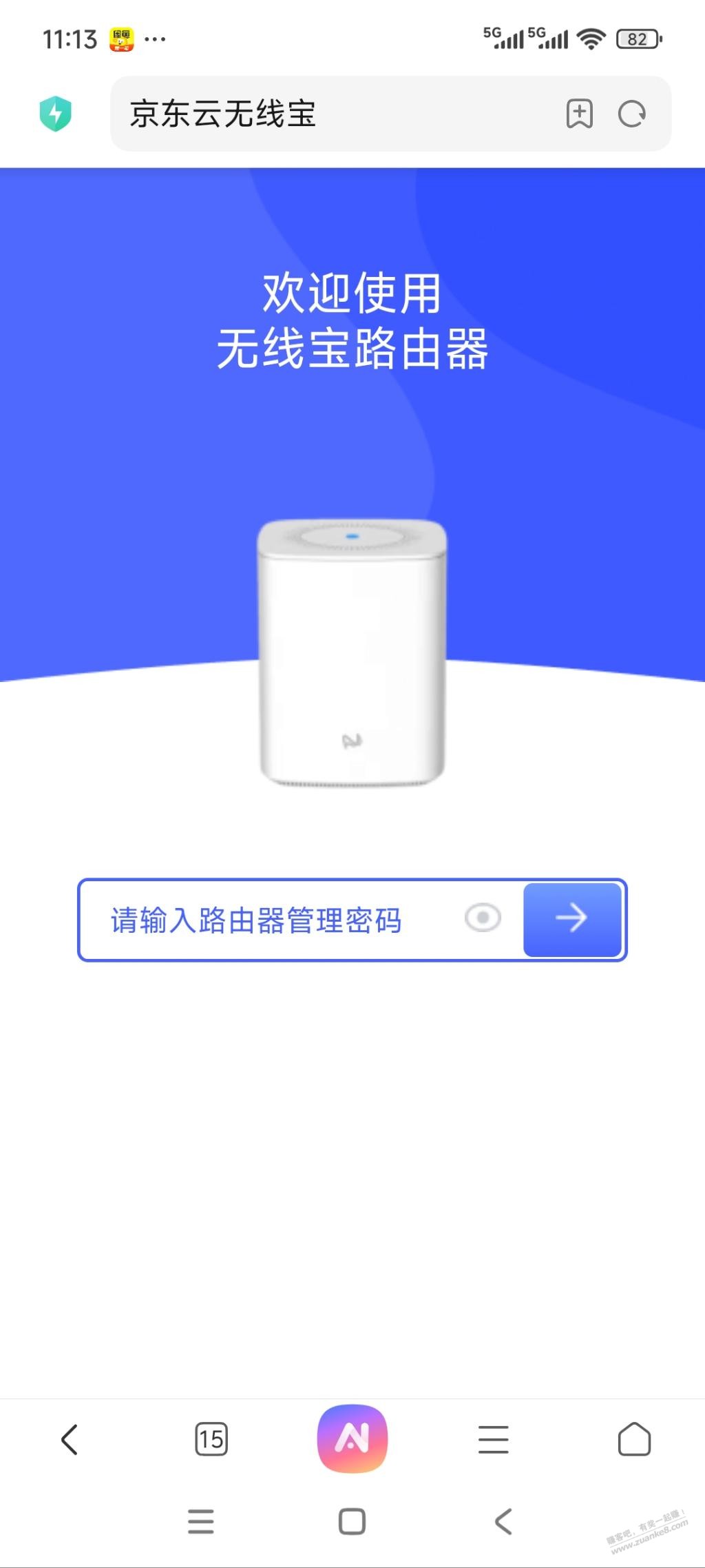Submit password with the arrow button
The width and height of the screenshot is (705, 1568).
(x=572, y=919)
